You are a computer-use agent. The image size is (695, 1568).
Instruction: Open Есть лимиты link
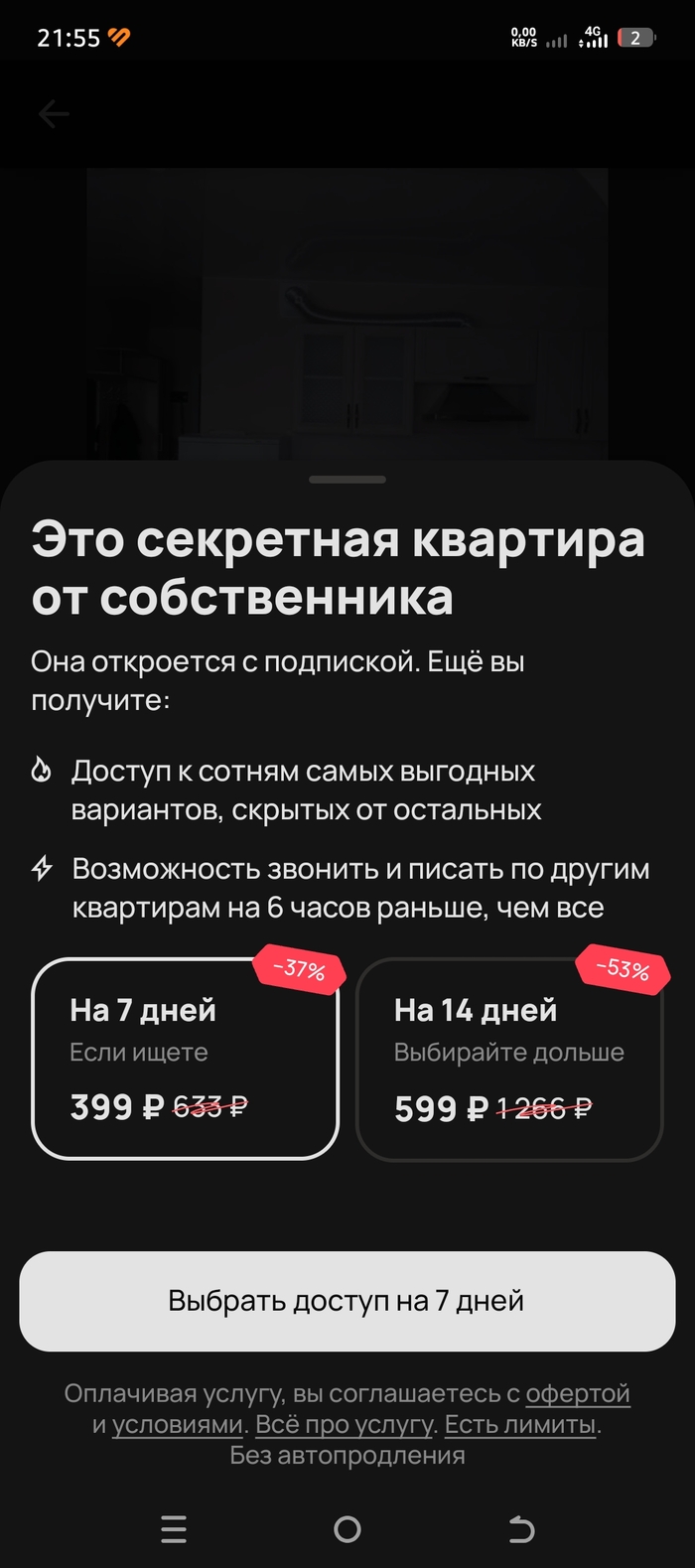click(x=520, y=1425)
